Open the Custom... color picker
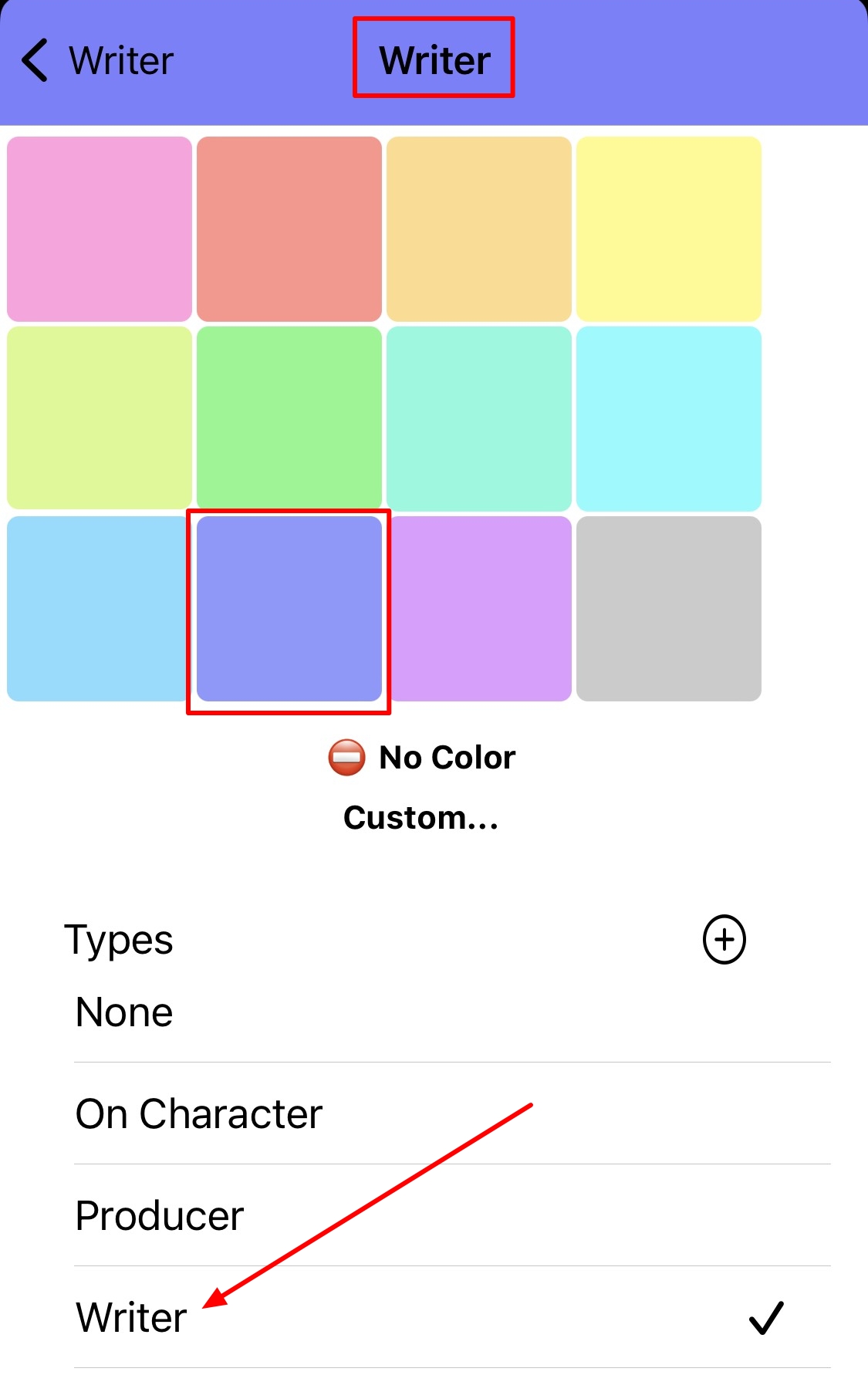This screenshot has height=1392, width=868. pos(421,818)
